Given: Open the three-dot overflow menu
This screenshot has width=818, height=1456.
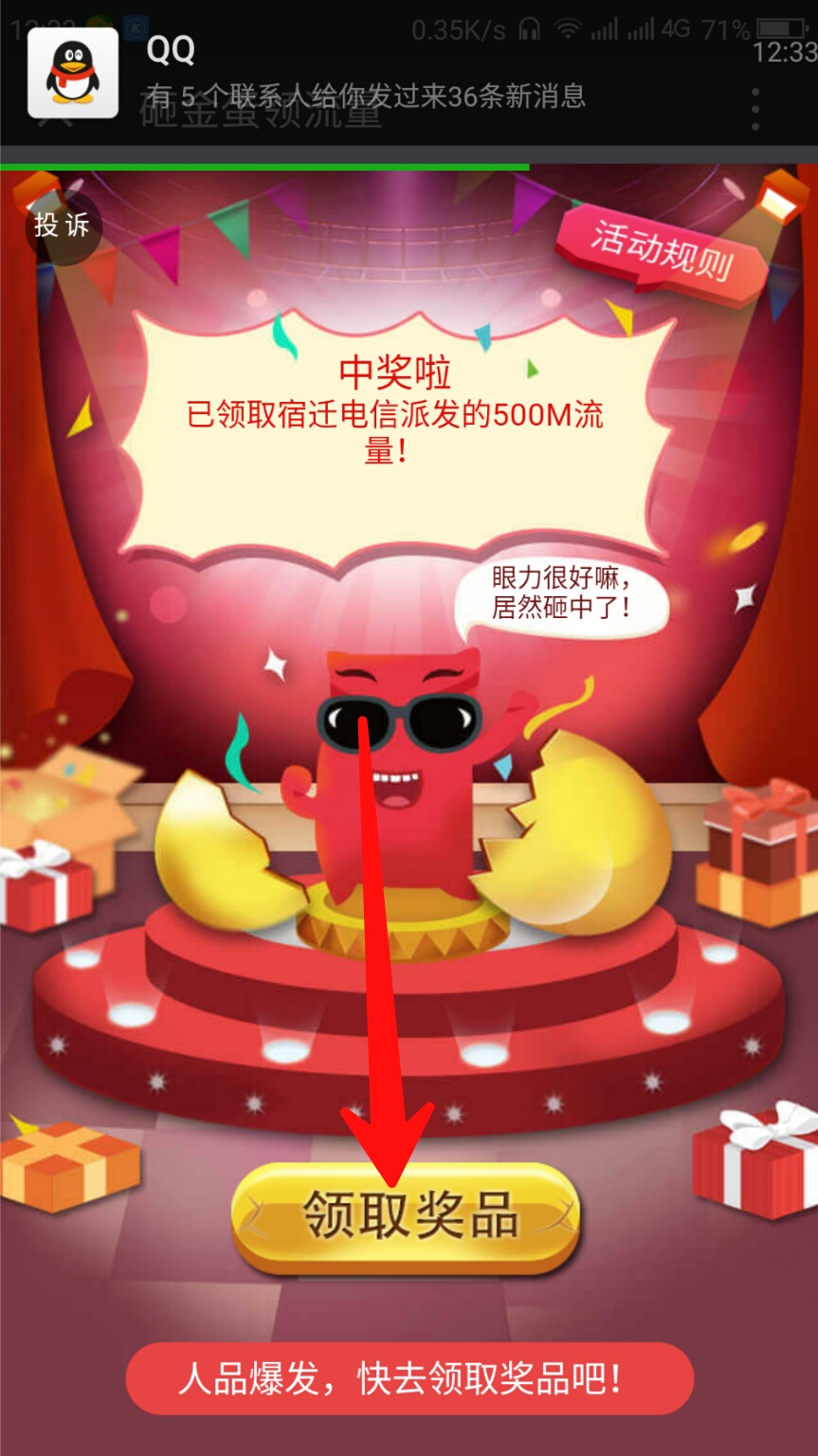Looking at the screenshot, I should click(755, 110).
